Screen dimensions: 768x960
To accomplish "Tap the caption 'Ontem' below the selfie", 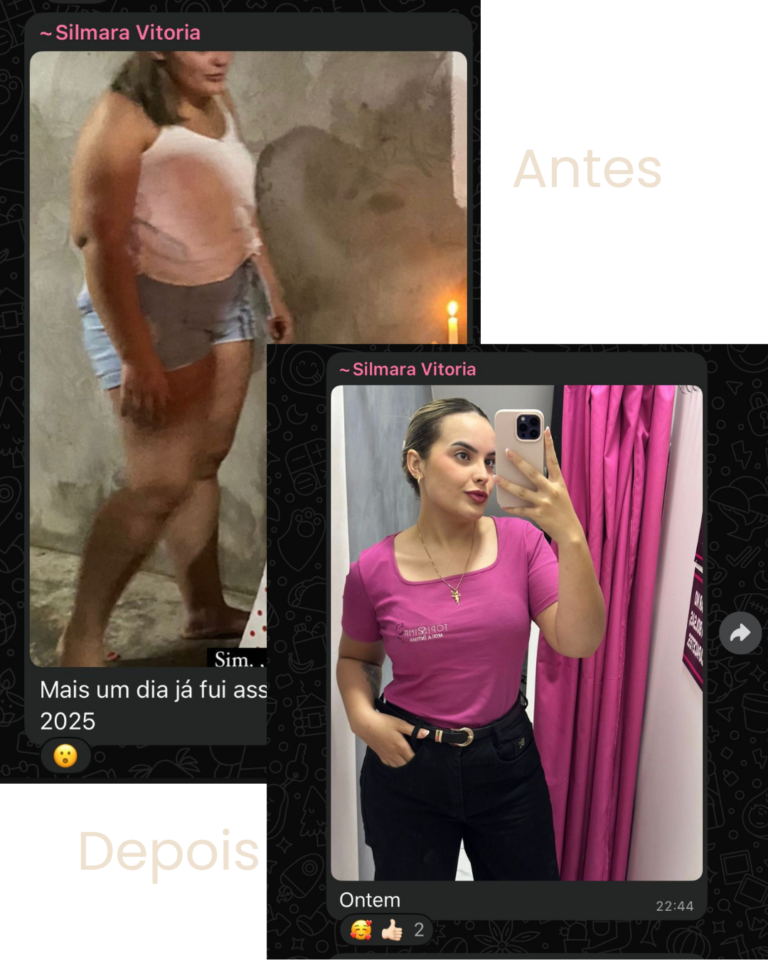I will 371,900.
